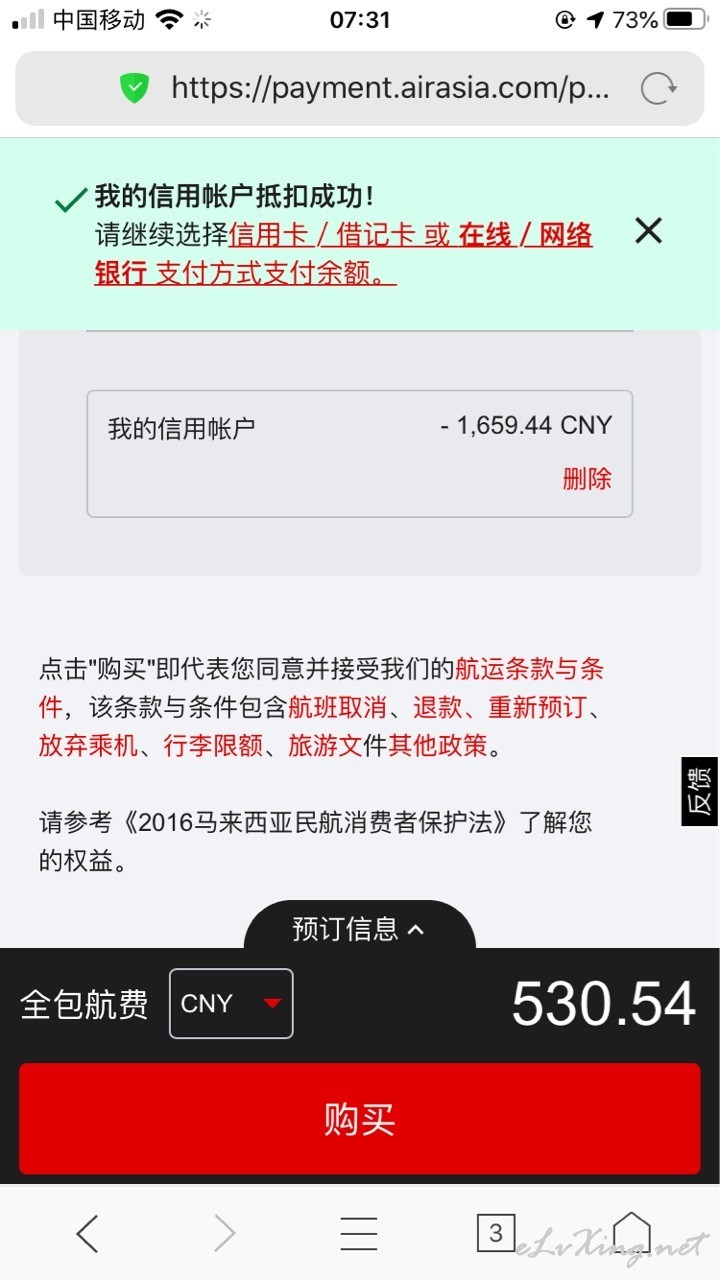Tap 删除 to remove credit account deduction
Viewport: 720px width, 1280px height.
point(587,479)
